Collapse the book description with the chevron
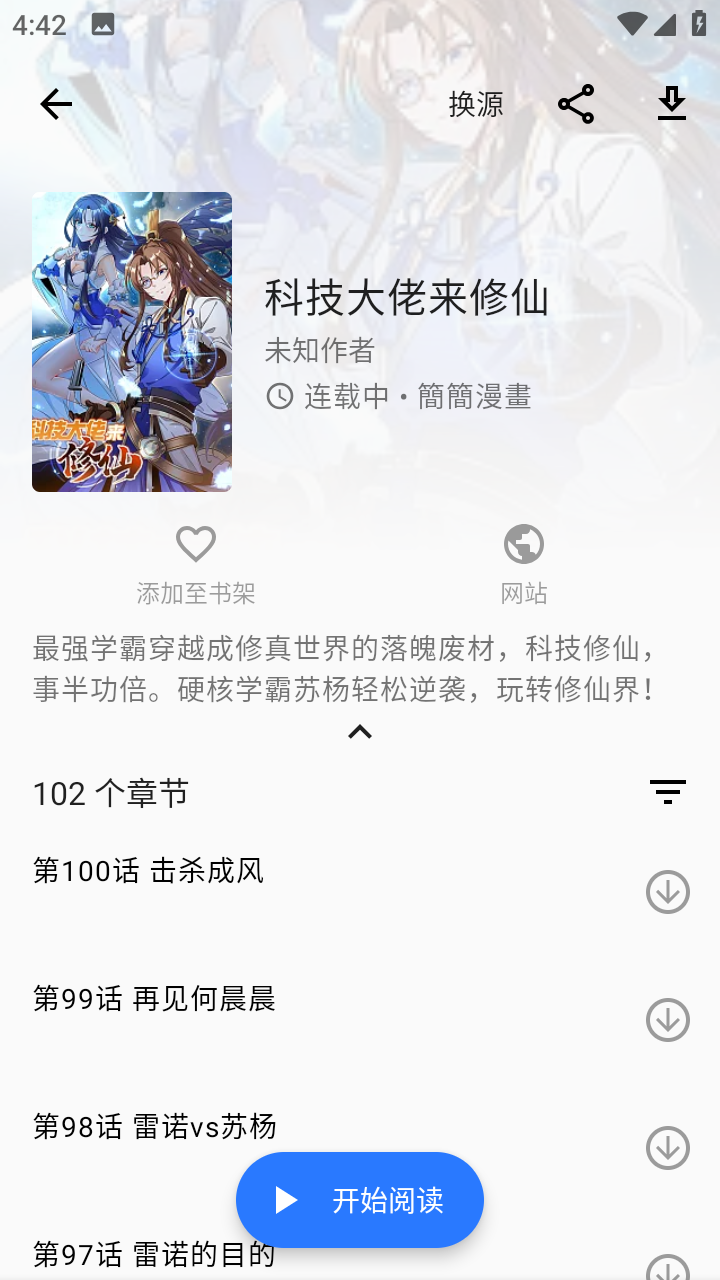 pos(359,731)
